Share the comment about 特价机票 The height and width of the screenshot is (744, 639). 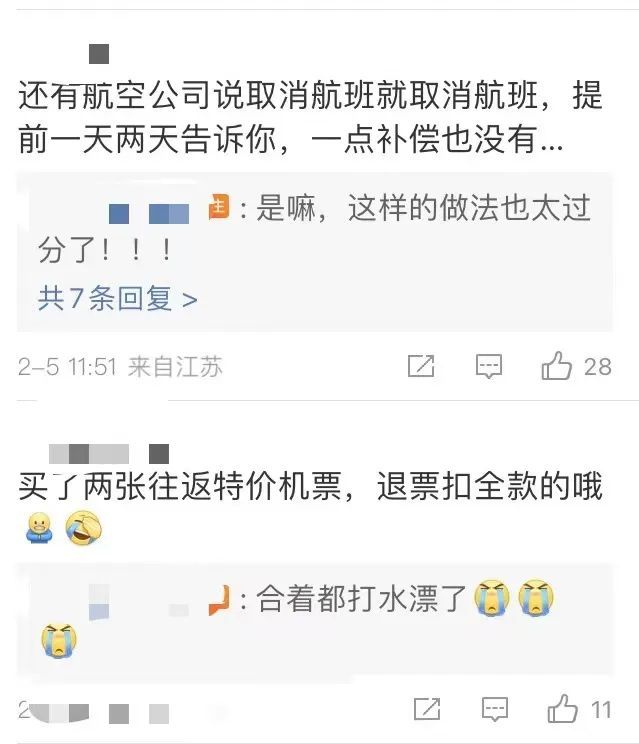[x=427, y=710]
